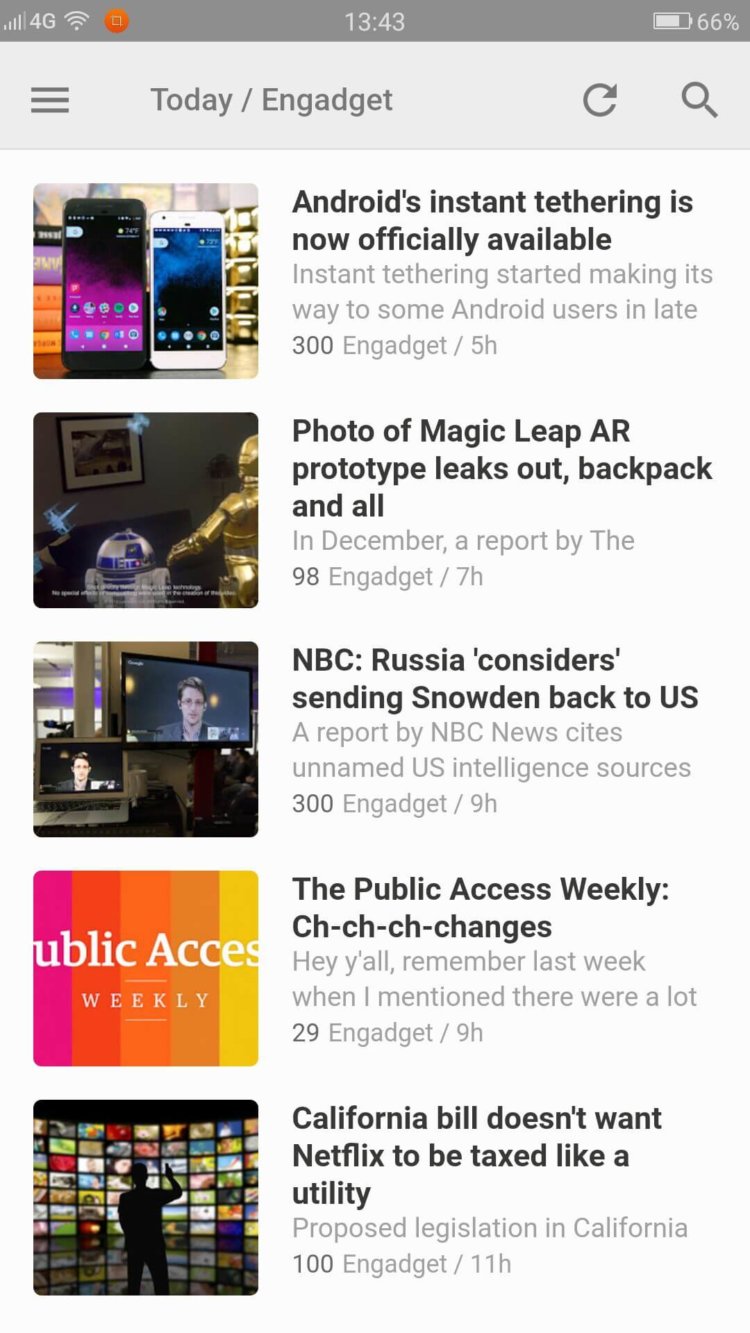Tap the 300 count on tethering article
This screenshot has height=1333, width=750.
coord(313,344)
